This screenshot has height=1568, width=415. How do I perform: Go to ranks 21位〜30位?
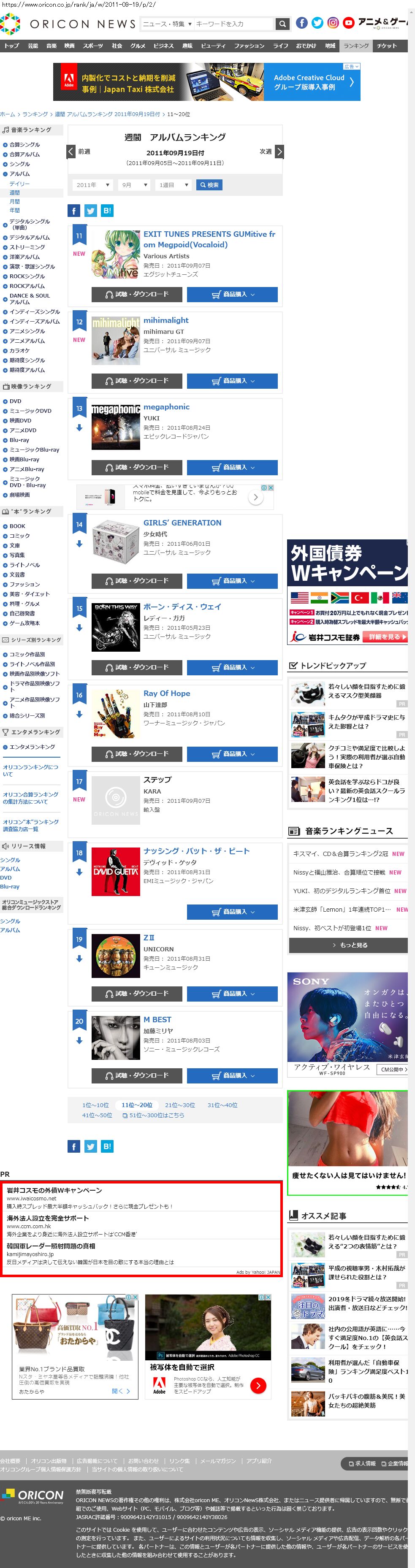180,1105
